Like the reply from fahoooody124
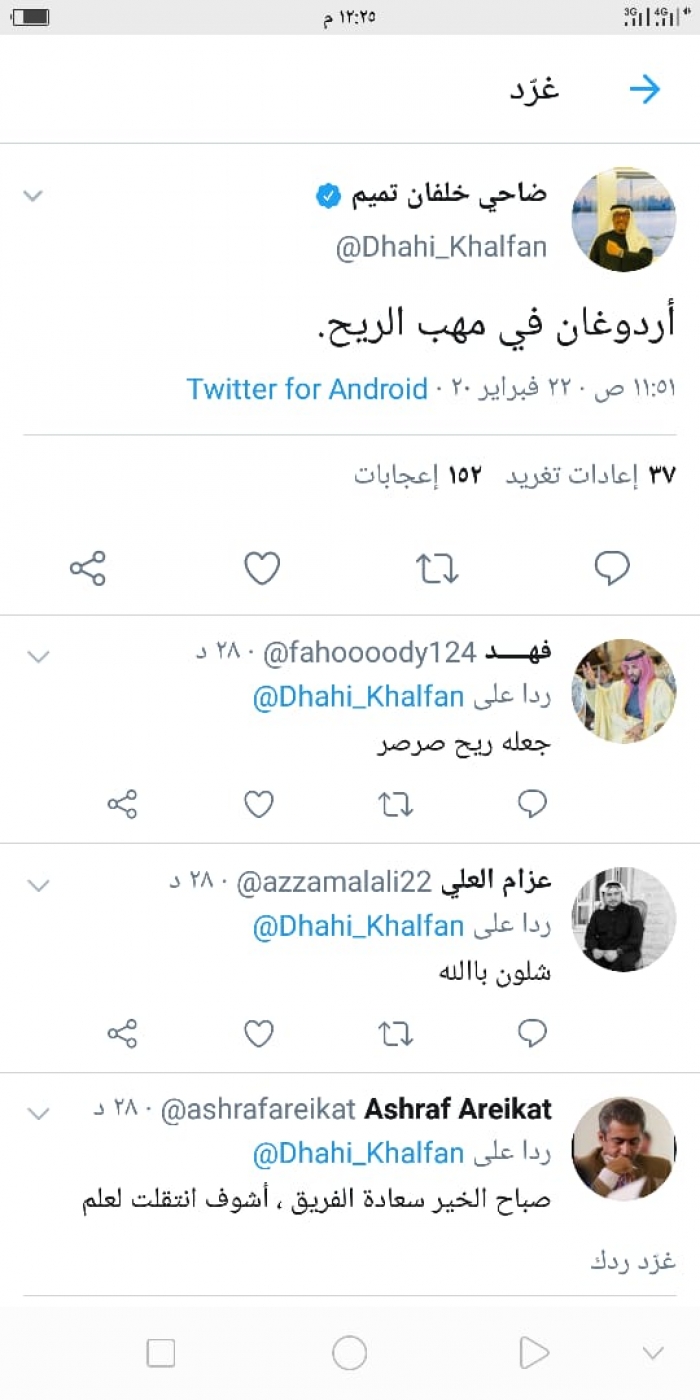This screenshot has width=700, height=1400. coord(259,804)
